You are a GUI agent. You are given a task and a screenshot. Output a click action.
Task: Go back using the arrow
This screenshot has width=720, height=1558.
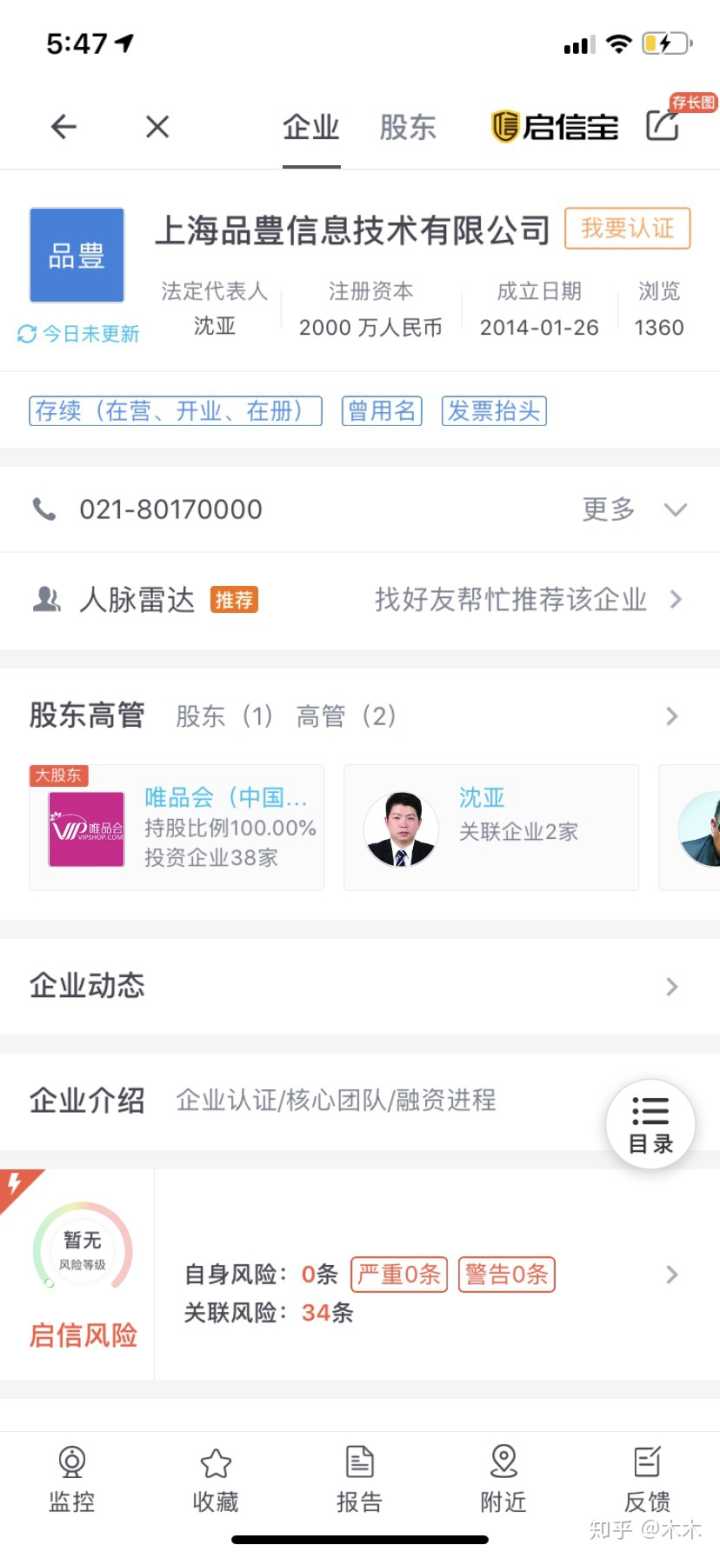pos(64,127)
